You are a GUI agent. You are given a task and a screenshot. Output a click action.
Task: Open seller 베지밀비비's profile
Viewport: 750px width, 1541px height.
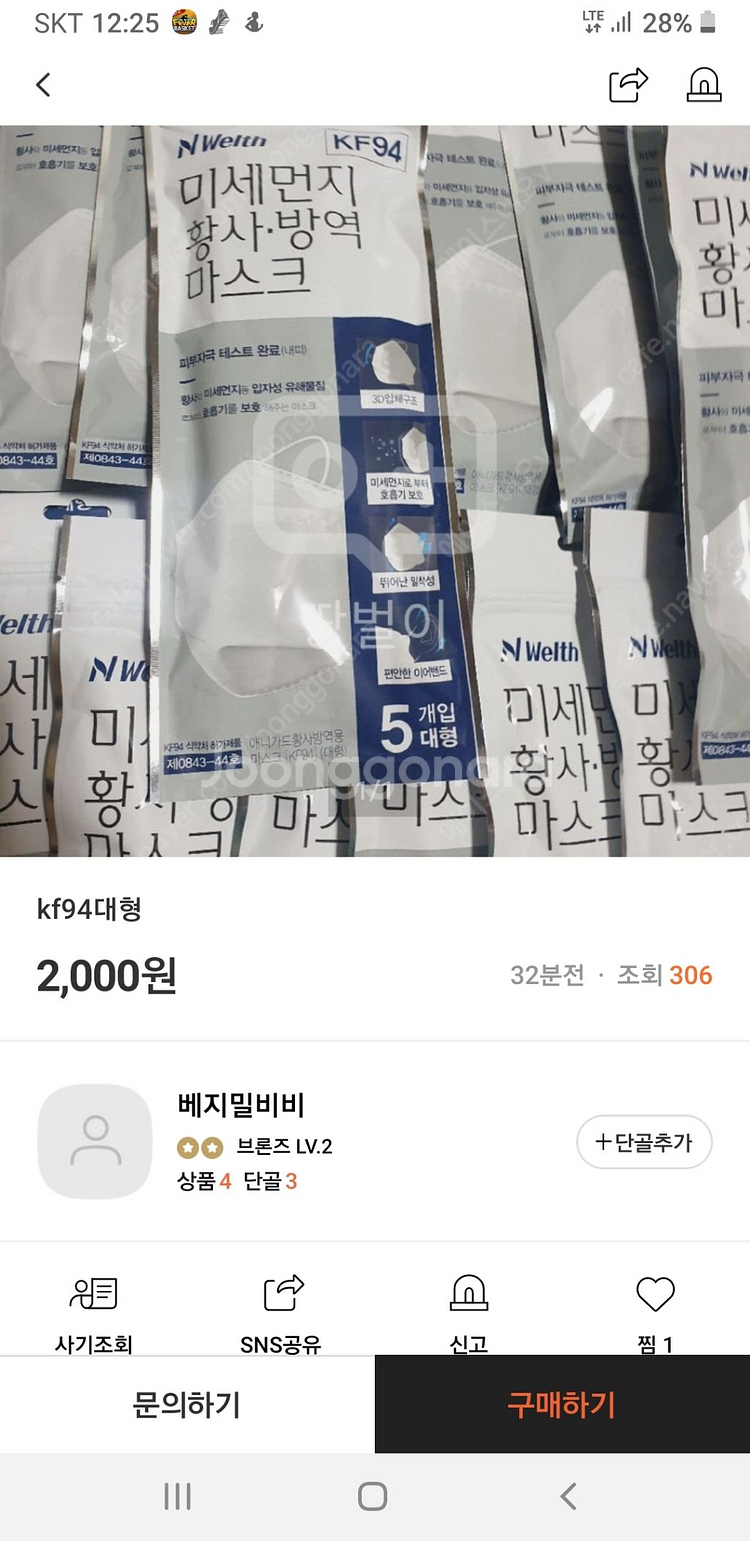240,1105
